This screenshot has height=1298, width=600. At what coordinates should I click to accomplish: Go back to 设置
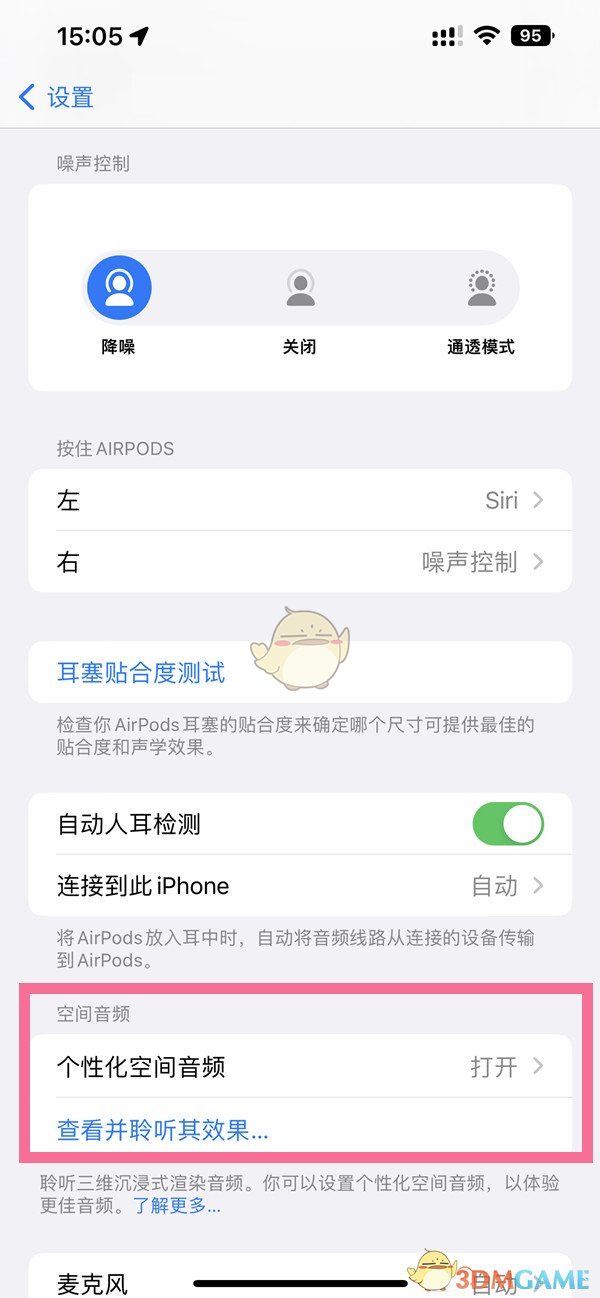click(x=57, y=97)
